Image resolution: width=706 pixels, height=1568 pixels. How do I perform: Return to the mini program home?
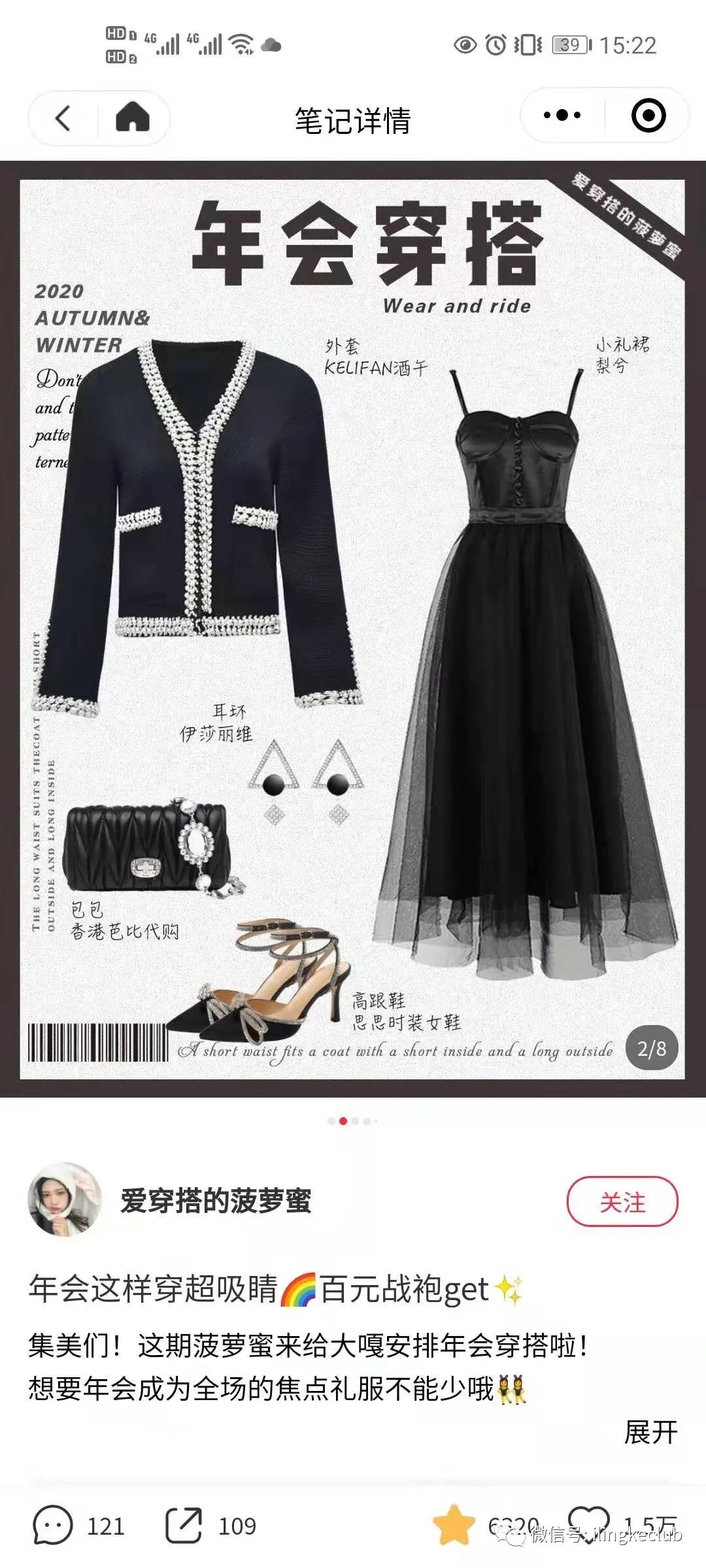pos(133,118)
